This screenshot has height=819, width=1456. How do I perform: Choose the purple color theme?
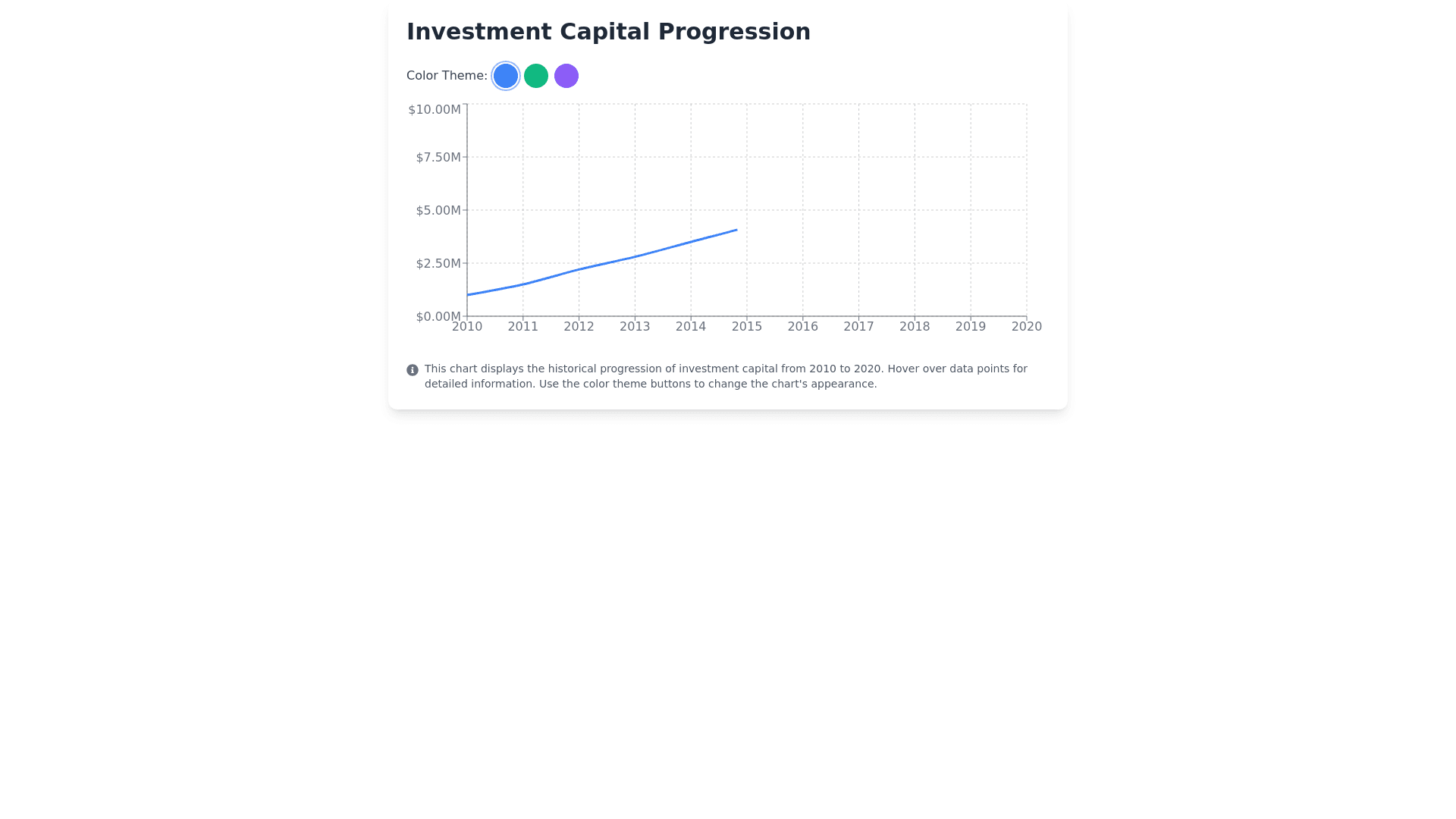(x=566, y=76)
